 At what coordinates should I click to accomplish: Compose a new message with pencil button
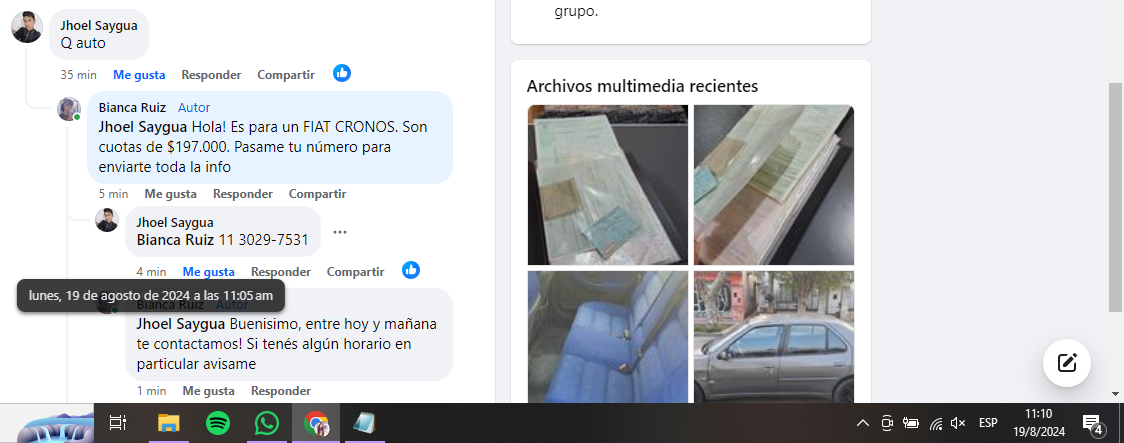[1066, 363]
